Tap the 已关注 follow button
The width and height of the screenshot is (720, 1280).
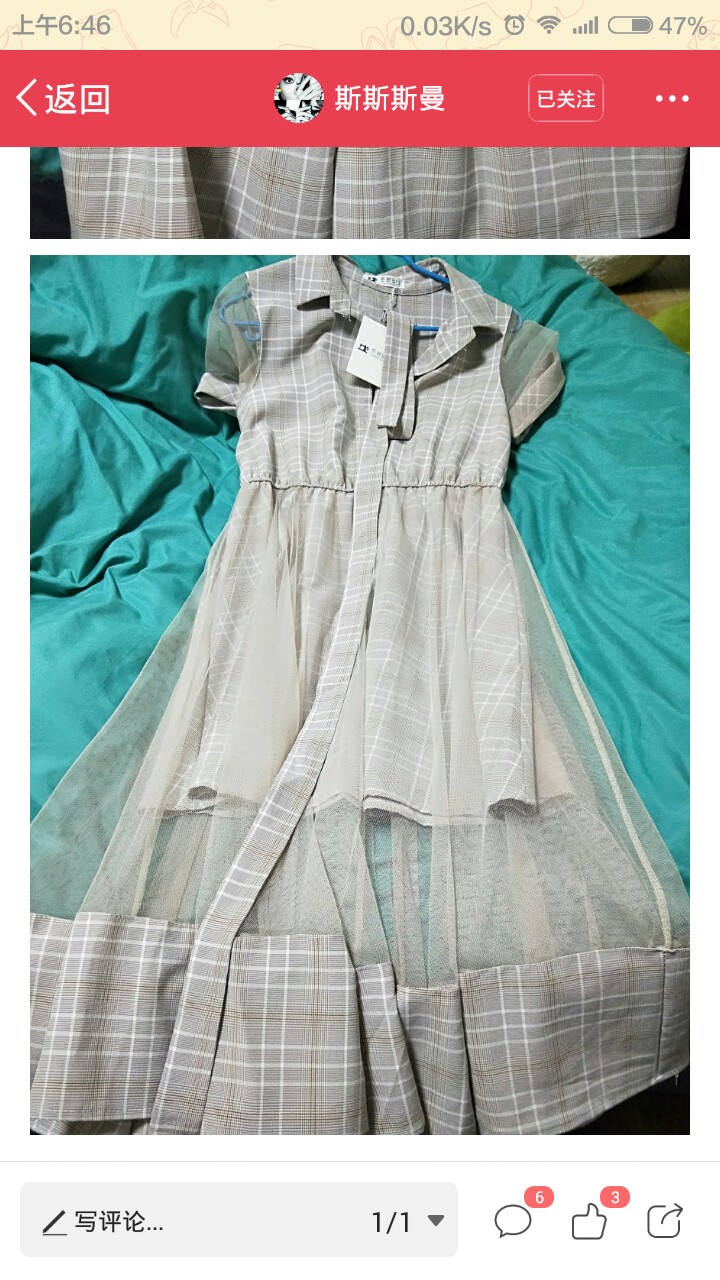tap(566, 99)
